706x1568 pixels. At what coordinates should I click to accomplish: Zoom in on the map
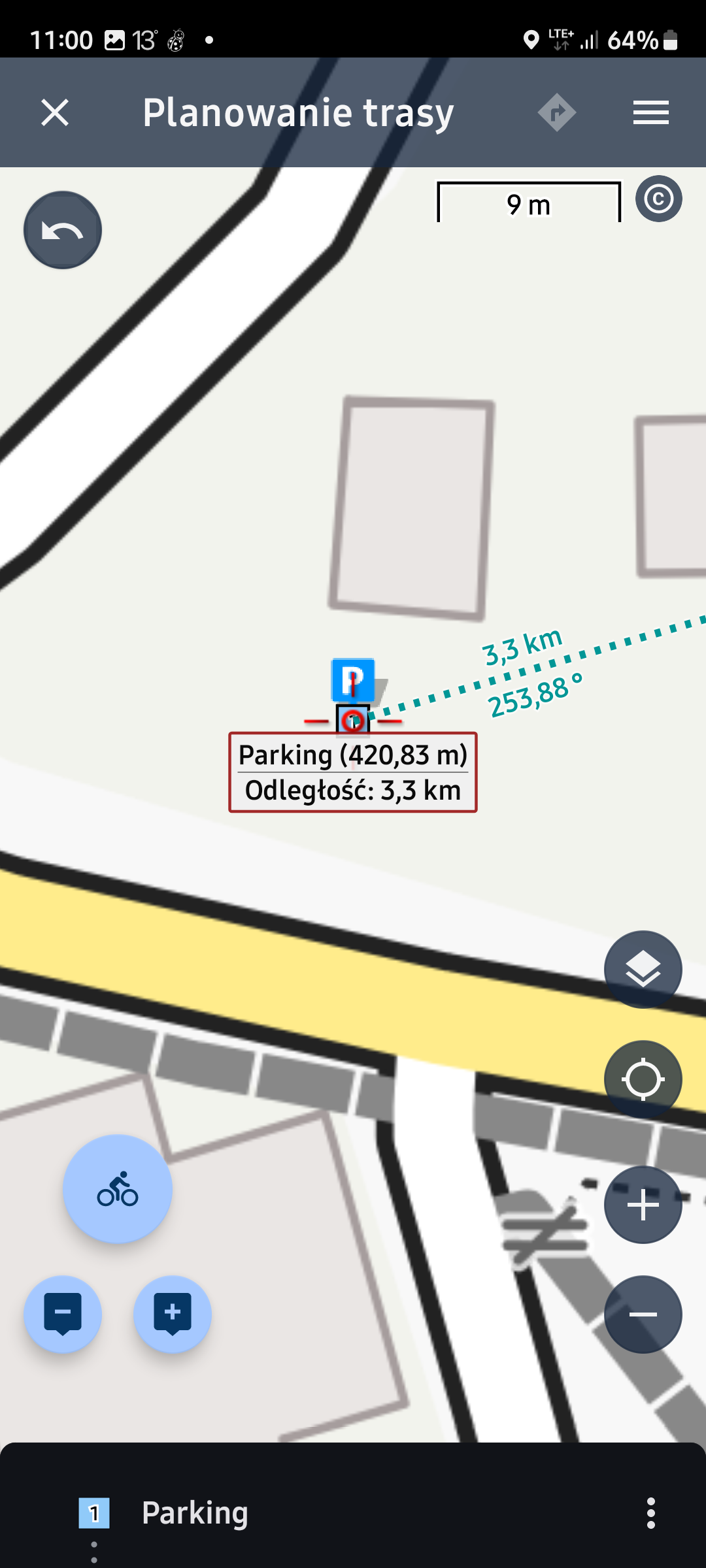tap(643, 1204)
